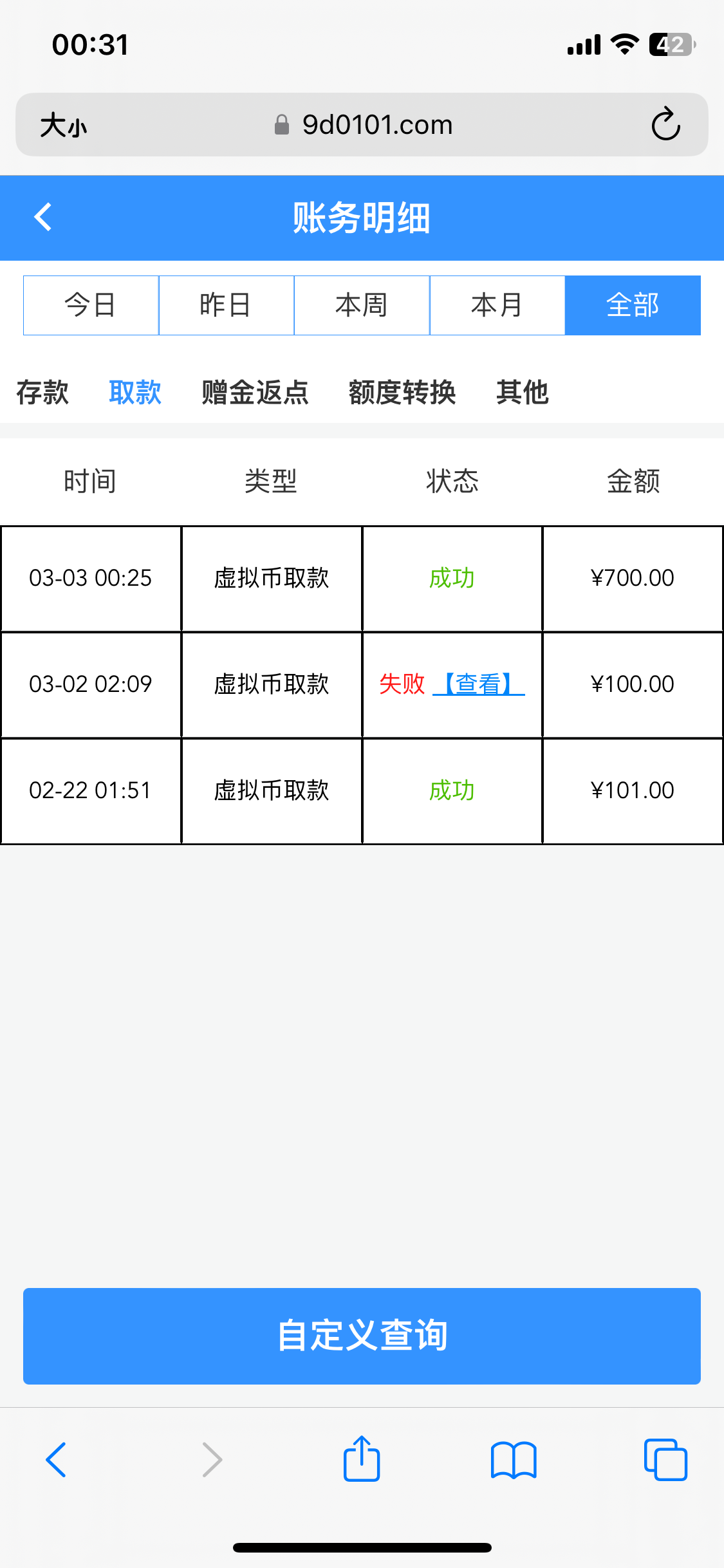The image size is (724, 1568).
Task: Go back from the 账务明细 page
Action: (x=42, y=217)
